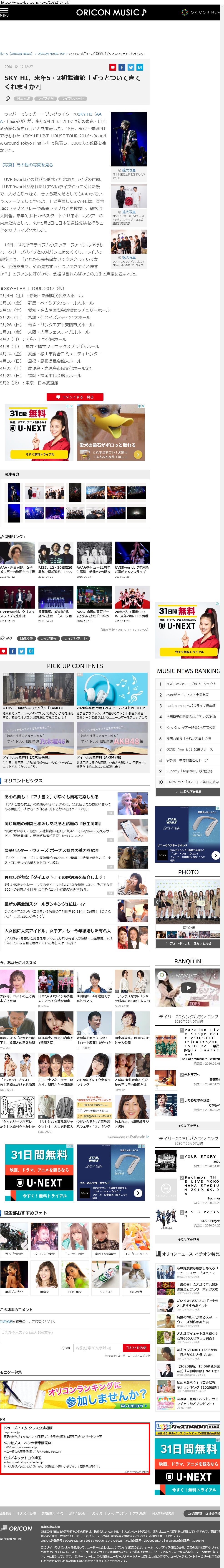224x1568 pixels.
Task: Open the ライブレポート tag under headline
Action: tap(73, 98)
